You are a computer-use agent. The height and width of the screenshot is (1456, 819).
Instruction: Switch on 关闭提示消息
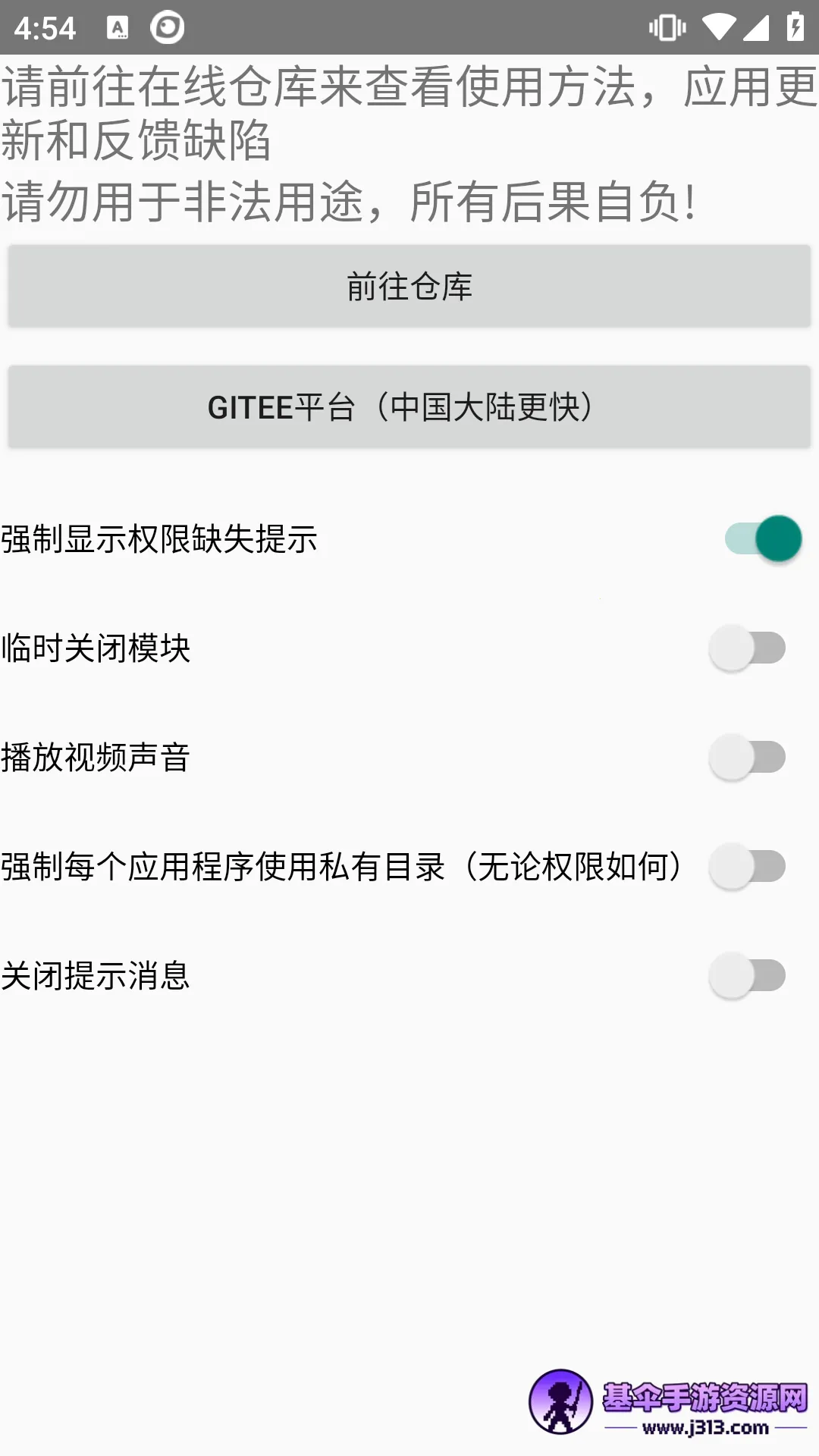point(748,975)
